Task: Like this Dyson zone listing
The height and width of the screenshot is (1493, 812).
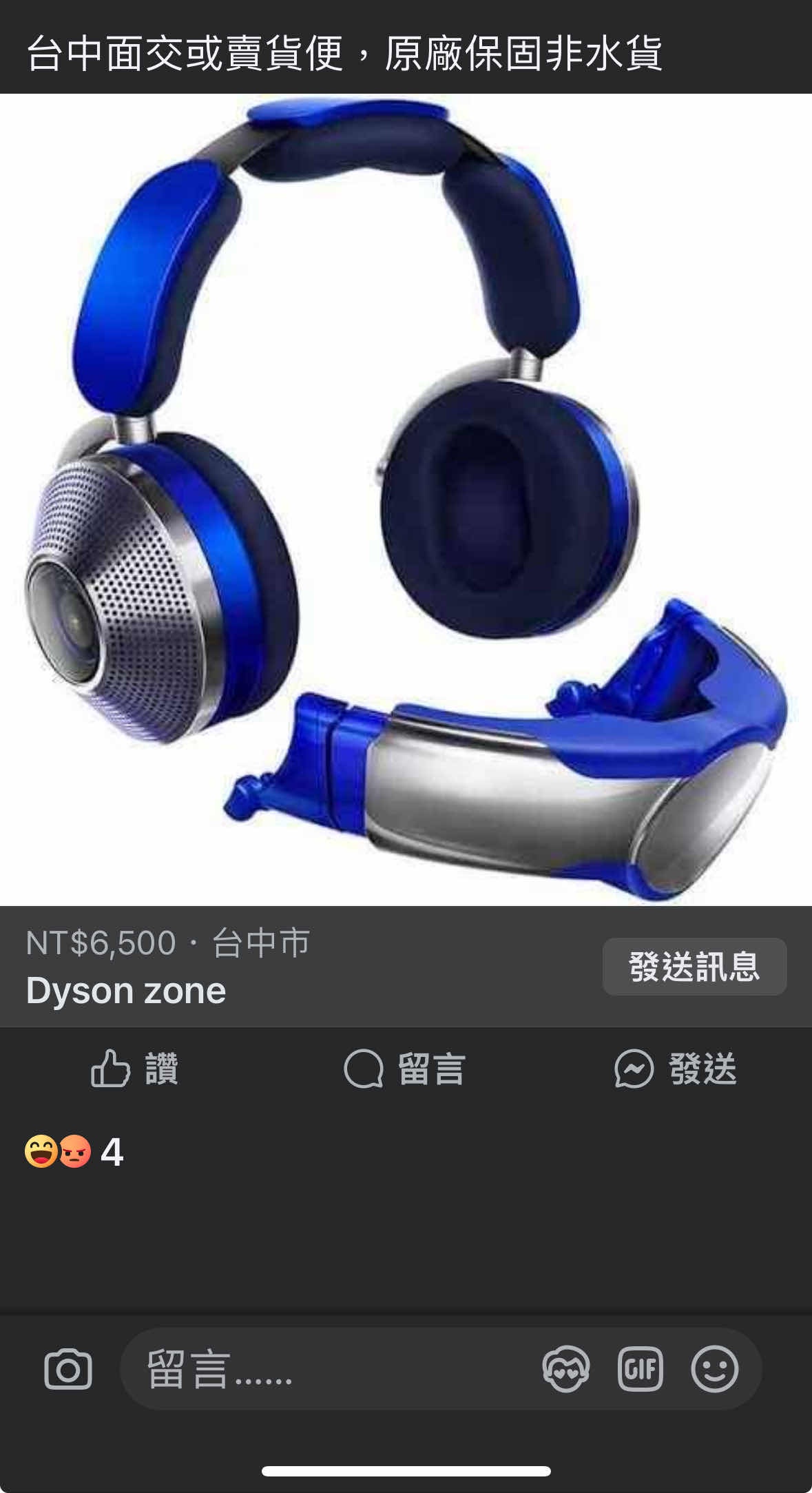Action: click(135, 1069)
